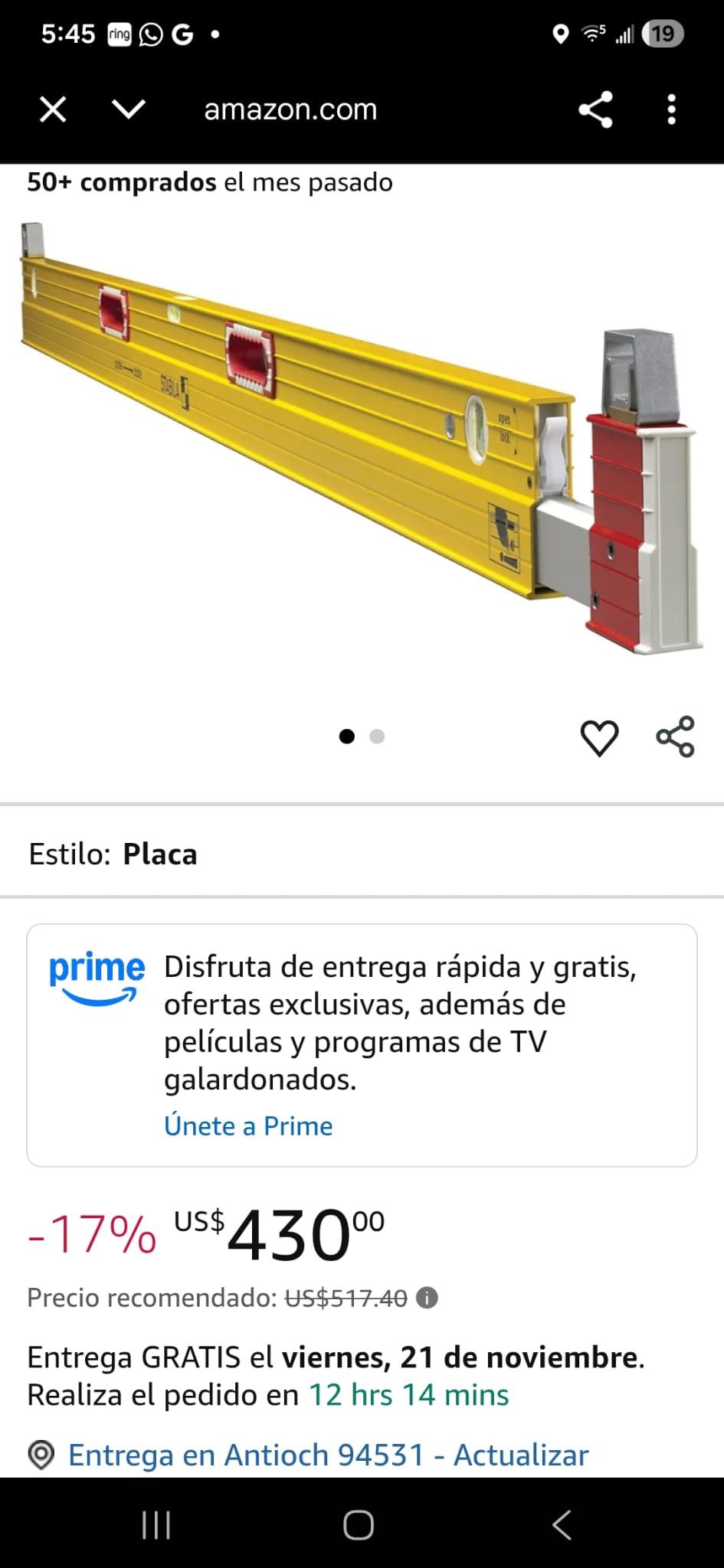The height and width of the screenshot is (1568, 724).
Task: Collapse the custom tab with the down chevron
Action: click(129, 109)
